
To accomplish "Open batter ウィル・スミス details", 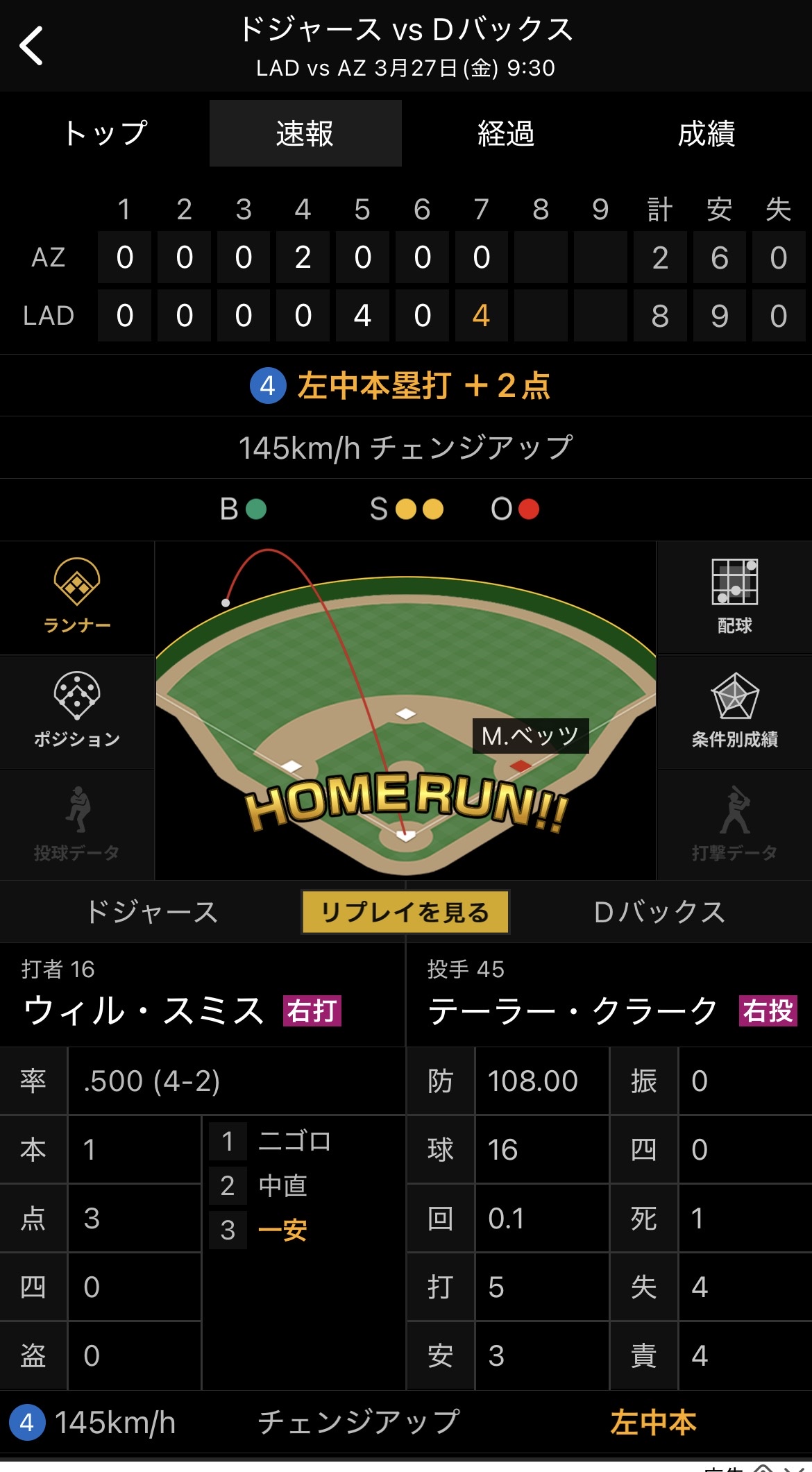I will click(144, 1010).
